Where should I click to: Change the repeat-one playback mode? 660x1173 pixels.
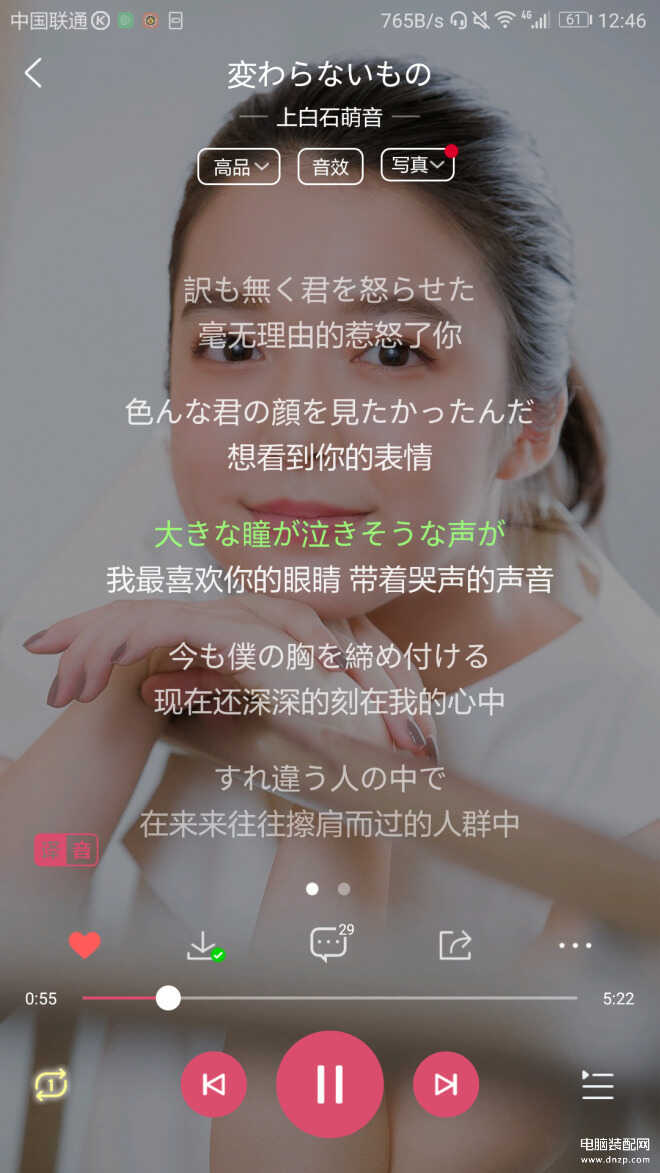point(51,1084)
